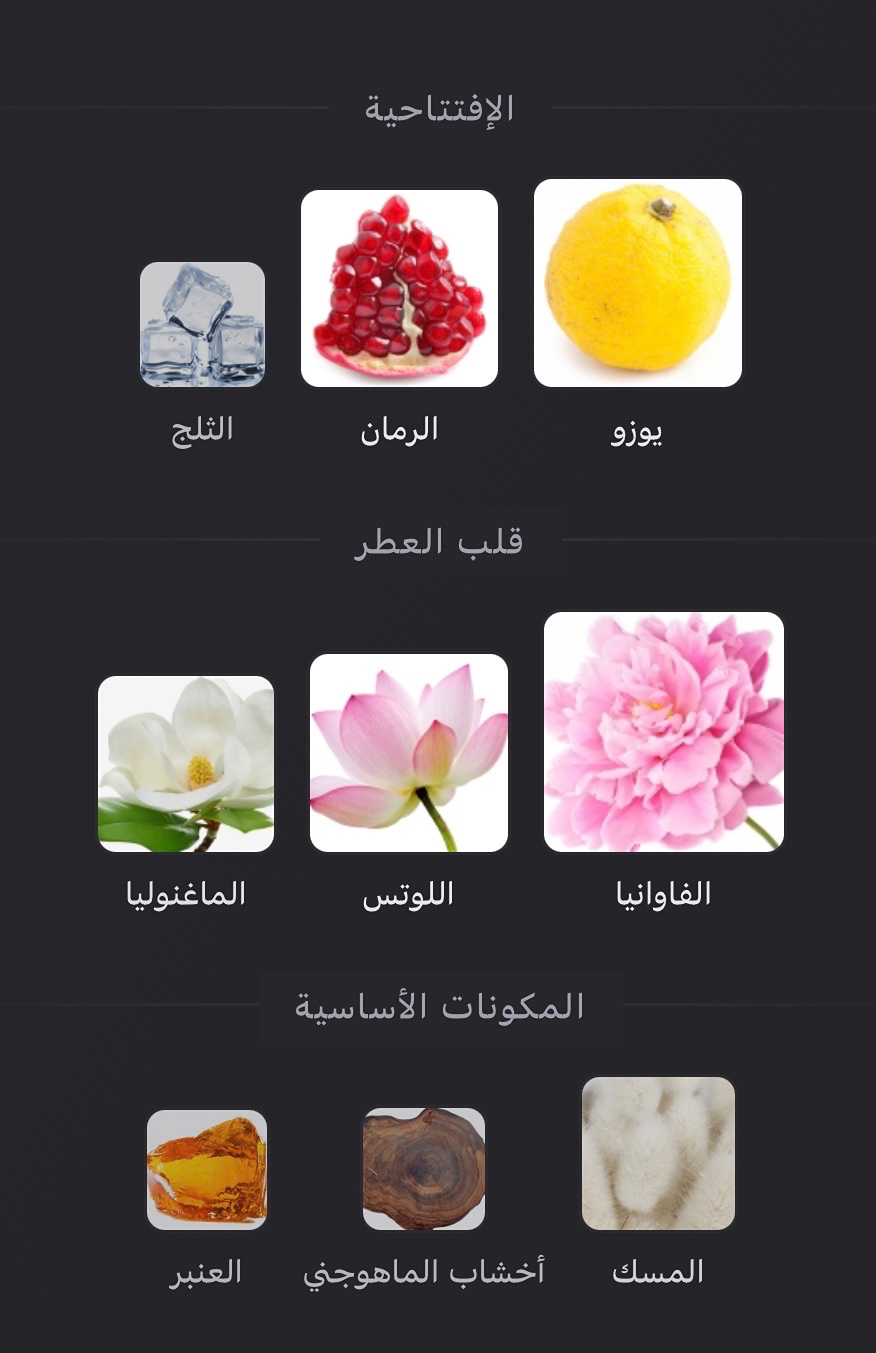Open the المسك base note
Screen dimensions: 876x1353
pyautogui.click(x=658, y=1153)
